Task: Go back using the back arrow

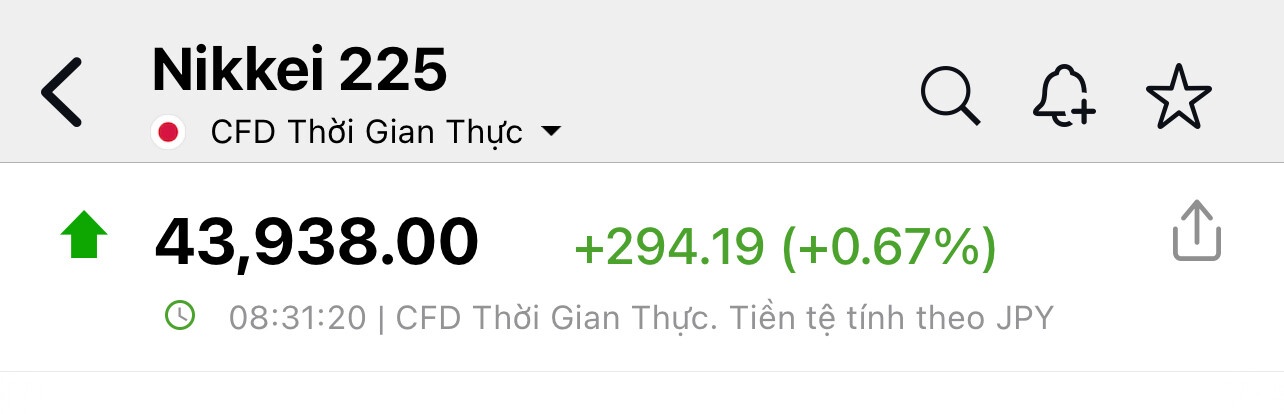Action: pos(62,93)
